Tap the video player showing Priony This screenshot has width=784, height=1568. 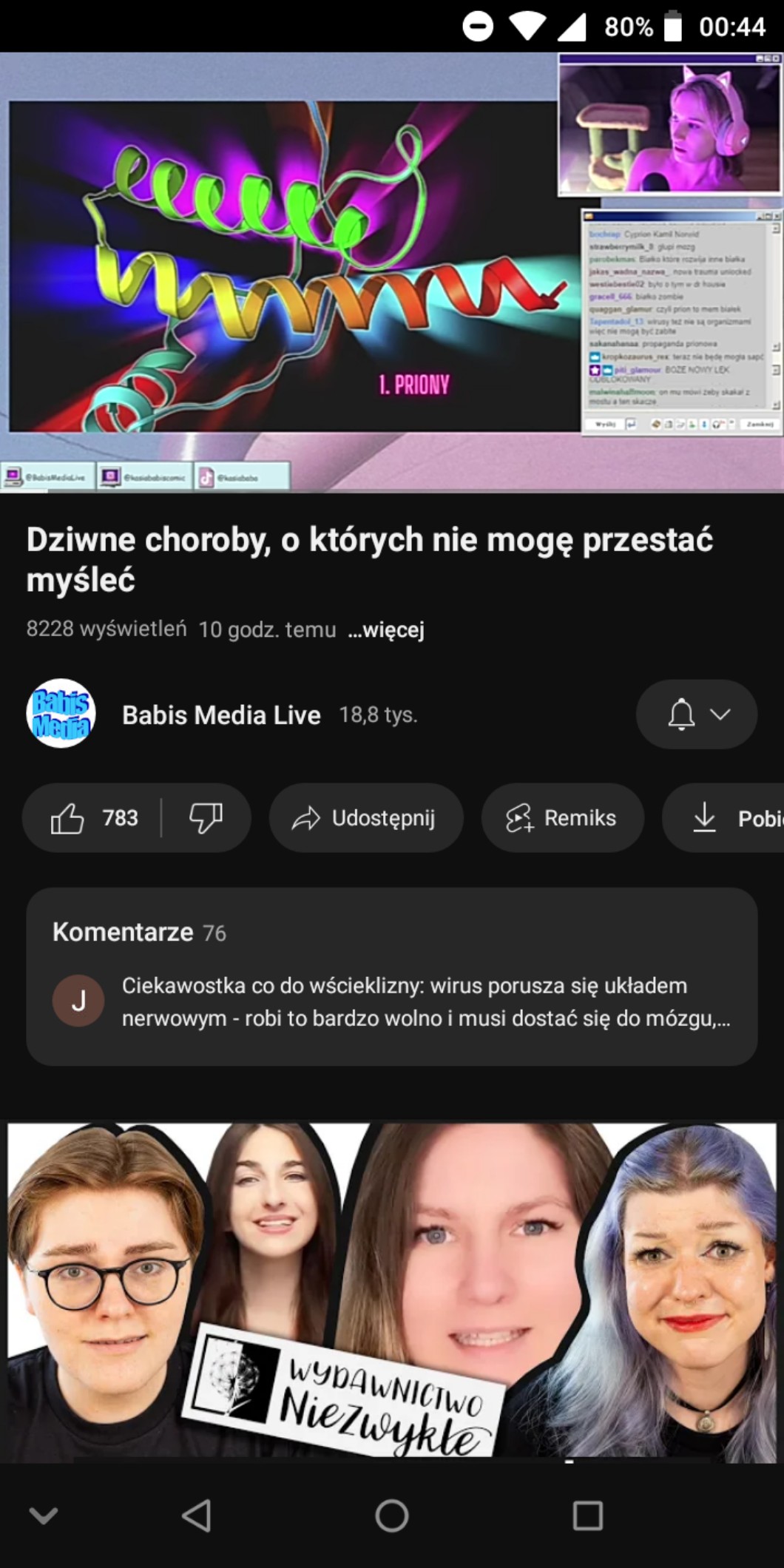point(392,271)
